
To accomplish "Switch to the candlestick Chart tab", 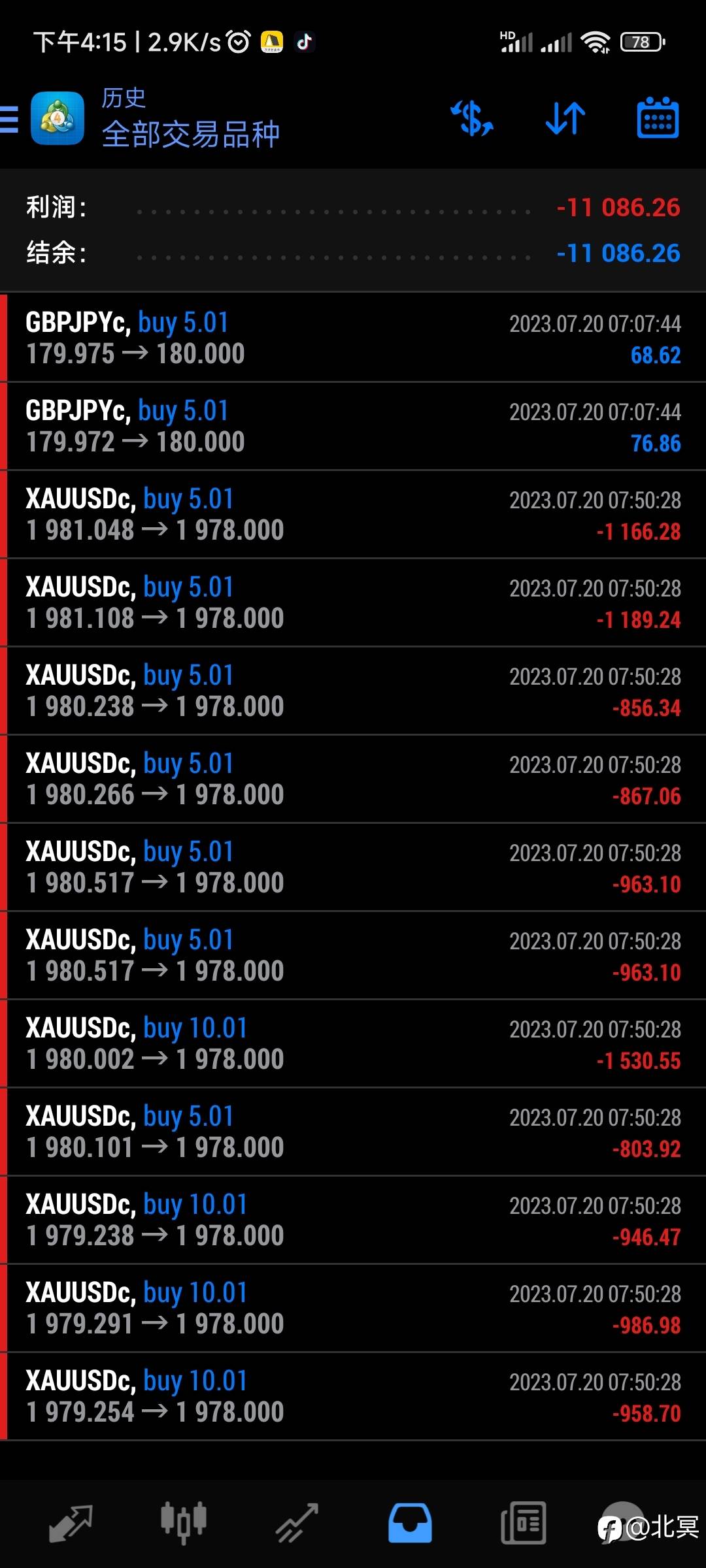I will point(184,1524).
